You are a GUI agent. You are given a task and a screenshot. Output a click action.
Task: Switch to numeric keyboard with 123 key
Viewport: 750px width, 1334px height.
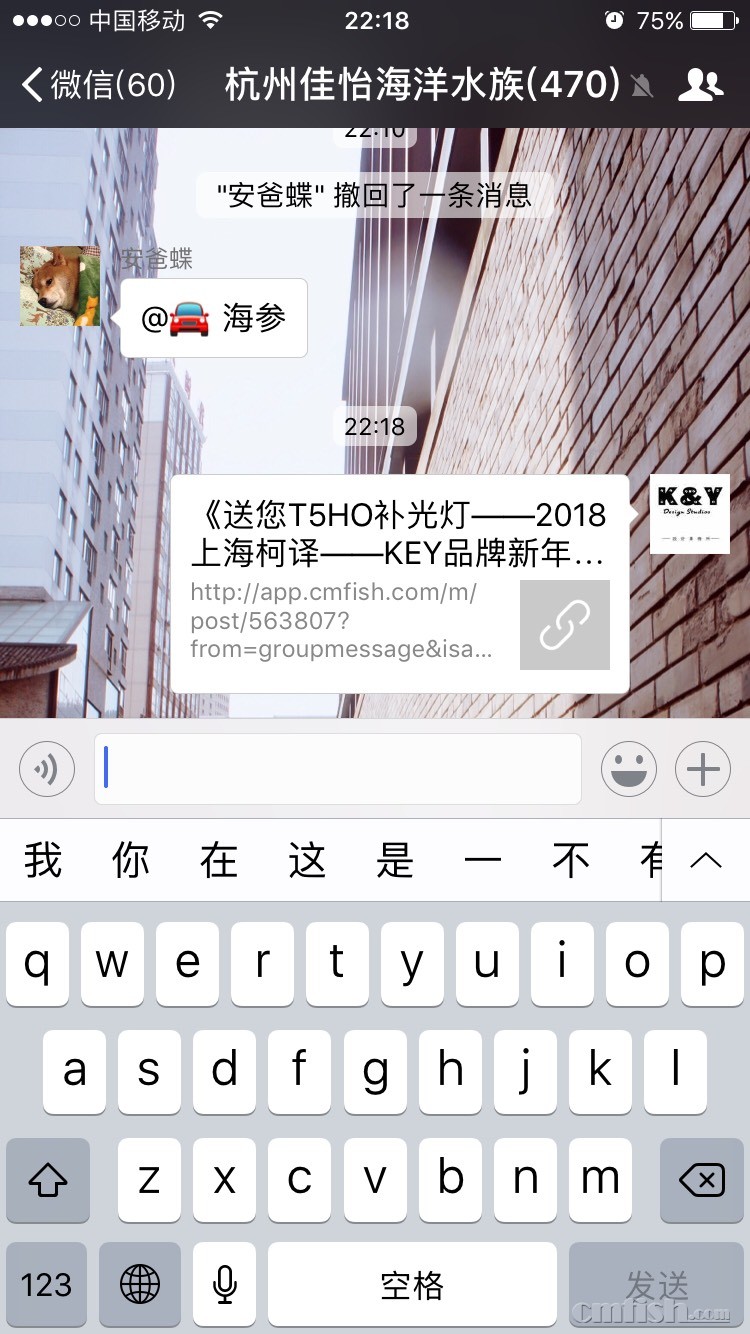pos(47,1285)
